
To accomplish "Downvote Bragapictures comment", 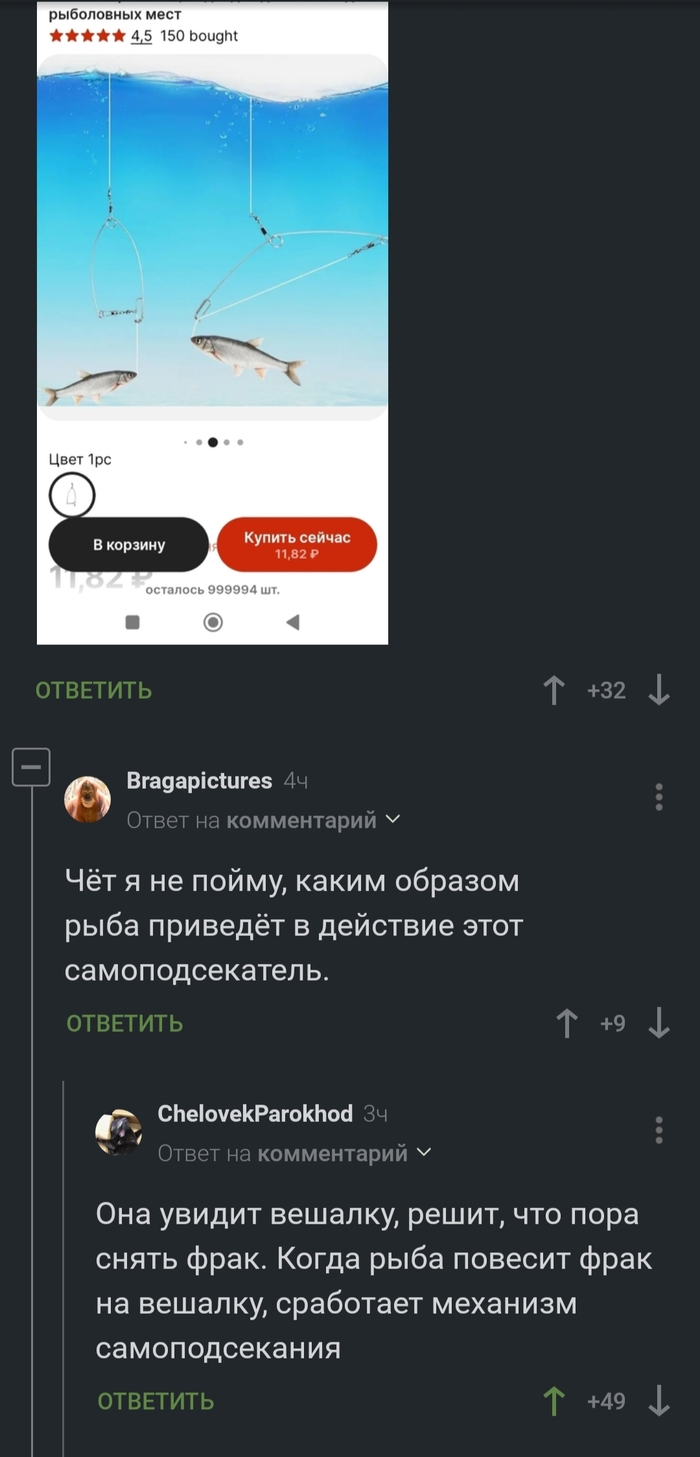I will 659,1023.
